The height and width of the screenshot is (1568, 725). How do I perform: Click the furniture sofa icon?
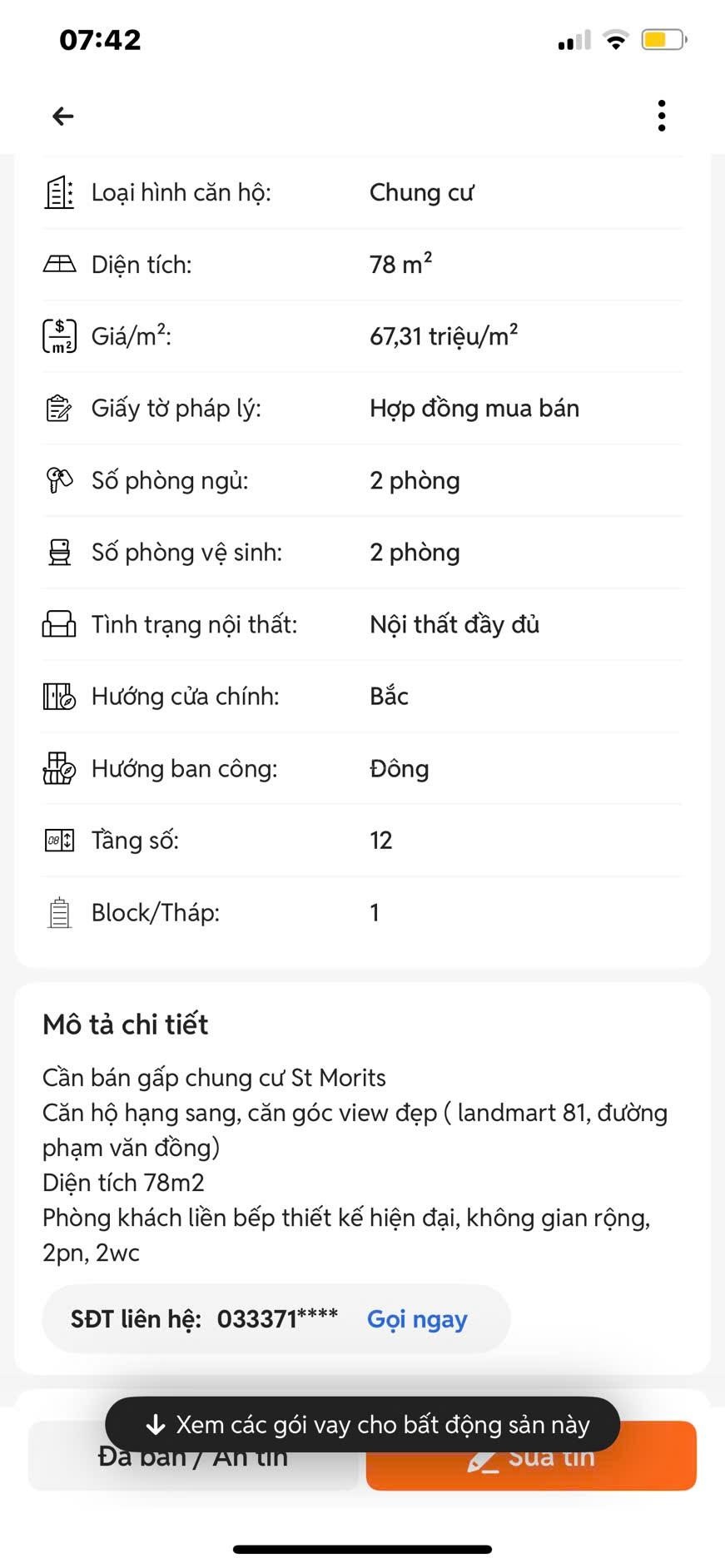[58, 623]
